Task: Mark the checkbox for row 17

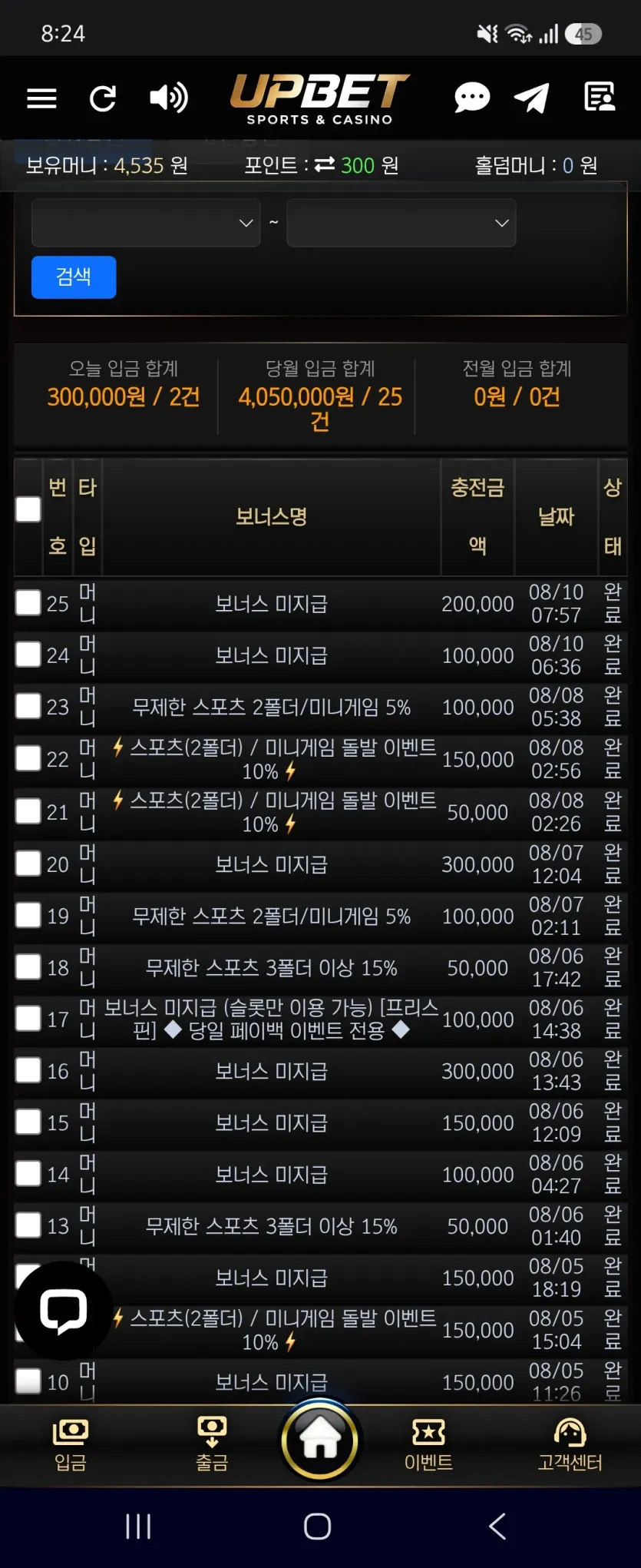Action: coord(28,1019)
